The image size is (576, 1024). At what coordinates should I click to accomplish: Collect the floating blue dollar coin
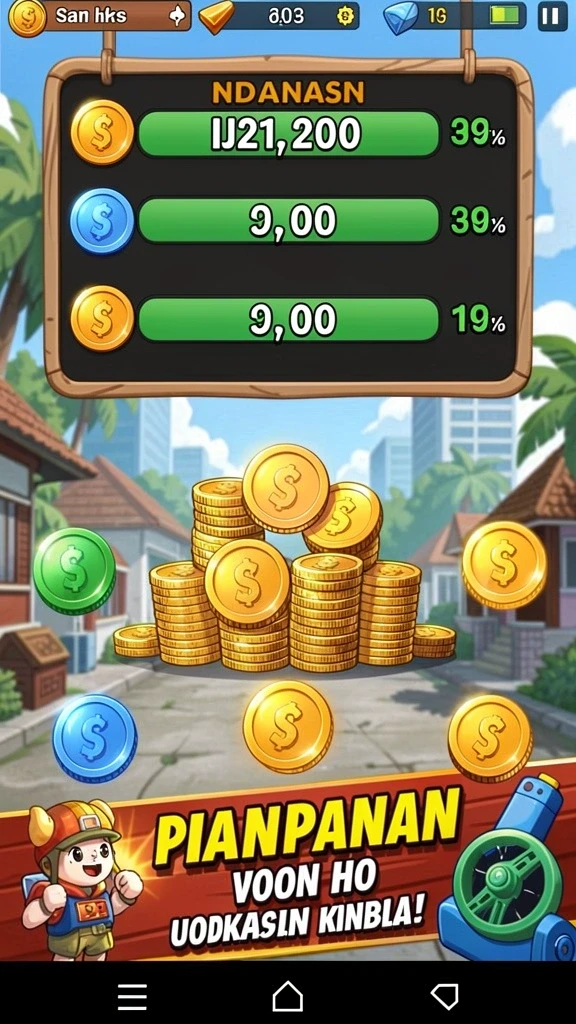95,737
